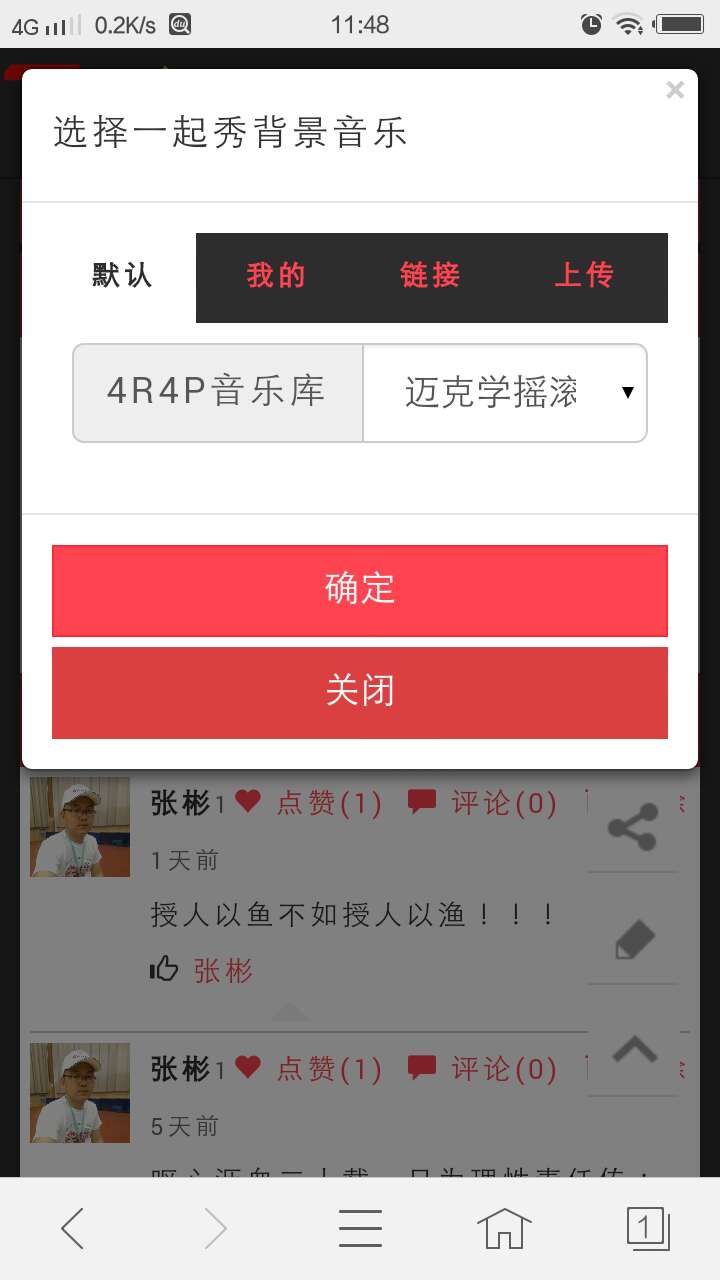This screenshot has width=720, height=1280.
Task: Select the 默认 tab
Action: (x=122, y=276)
